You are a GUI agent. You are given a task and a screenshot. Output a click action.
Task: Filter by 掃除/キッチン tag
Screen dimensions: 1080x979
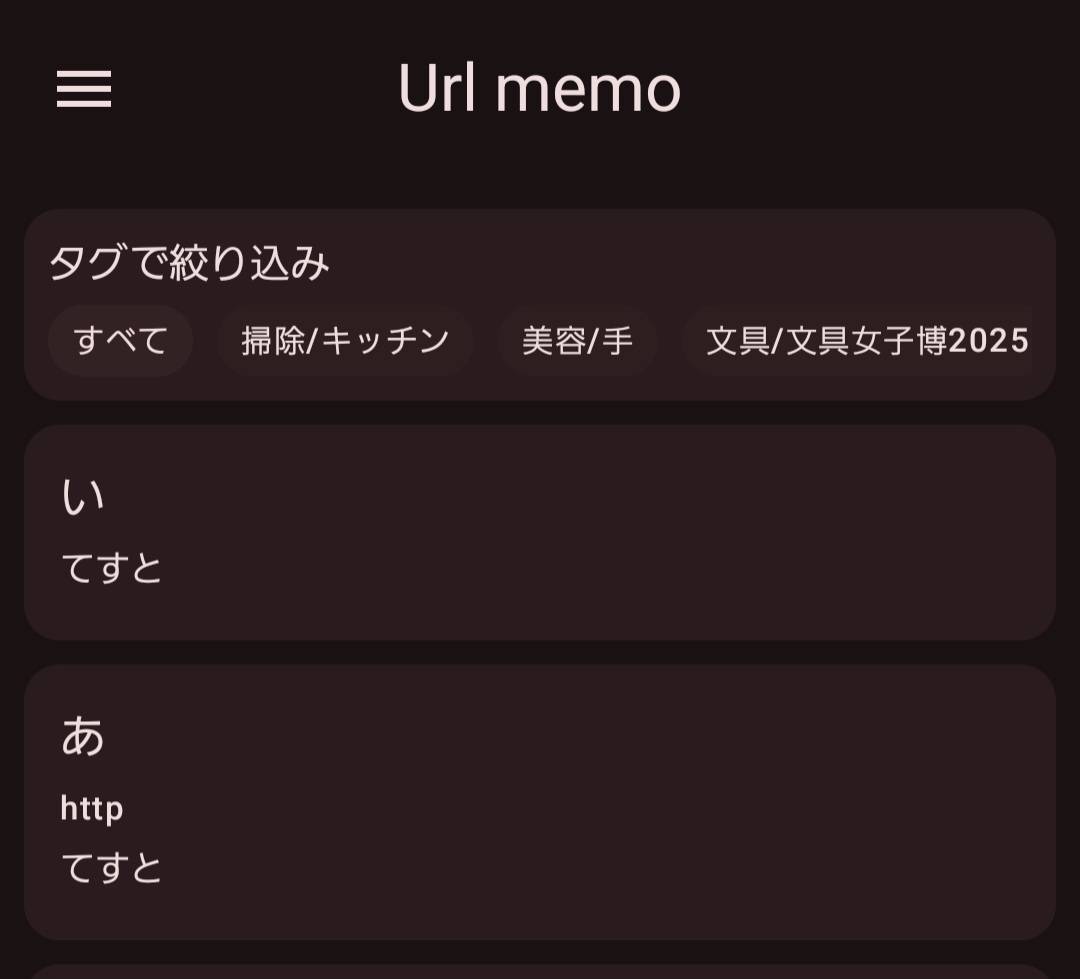click(x=345, y=341)
